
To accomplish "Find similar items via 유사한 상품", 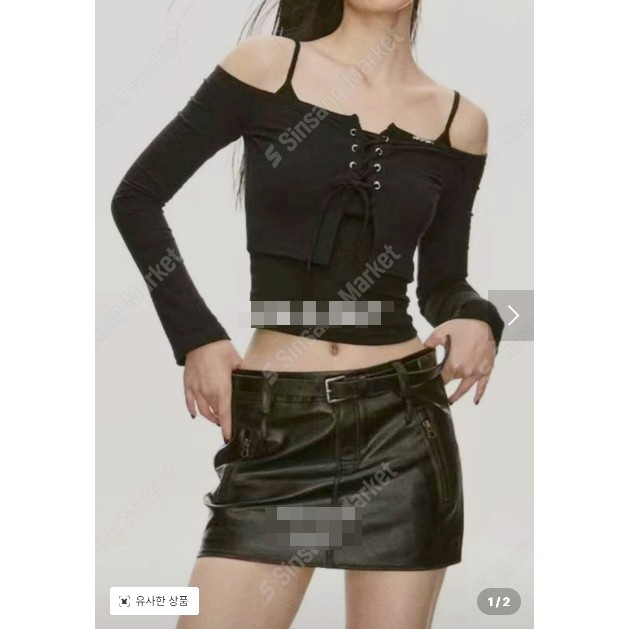I will point(154,601).
